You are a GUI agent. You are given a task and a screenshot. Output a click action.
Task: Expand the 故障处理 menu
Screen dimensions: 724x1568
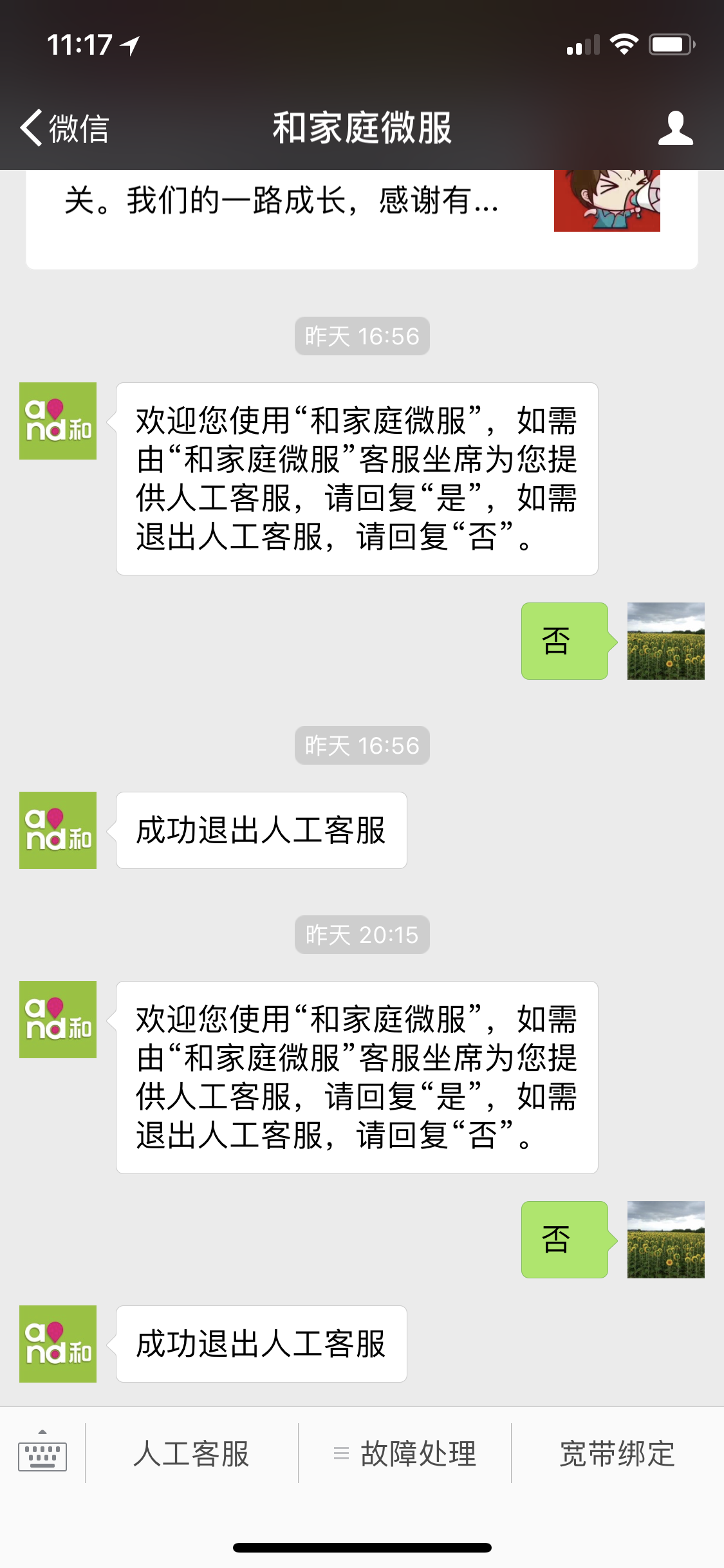click(405, 1453)
